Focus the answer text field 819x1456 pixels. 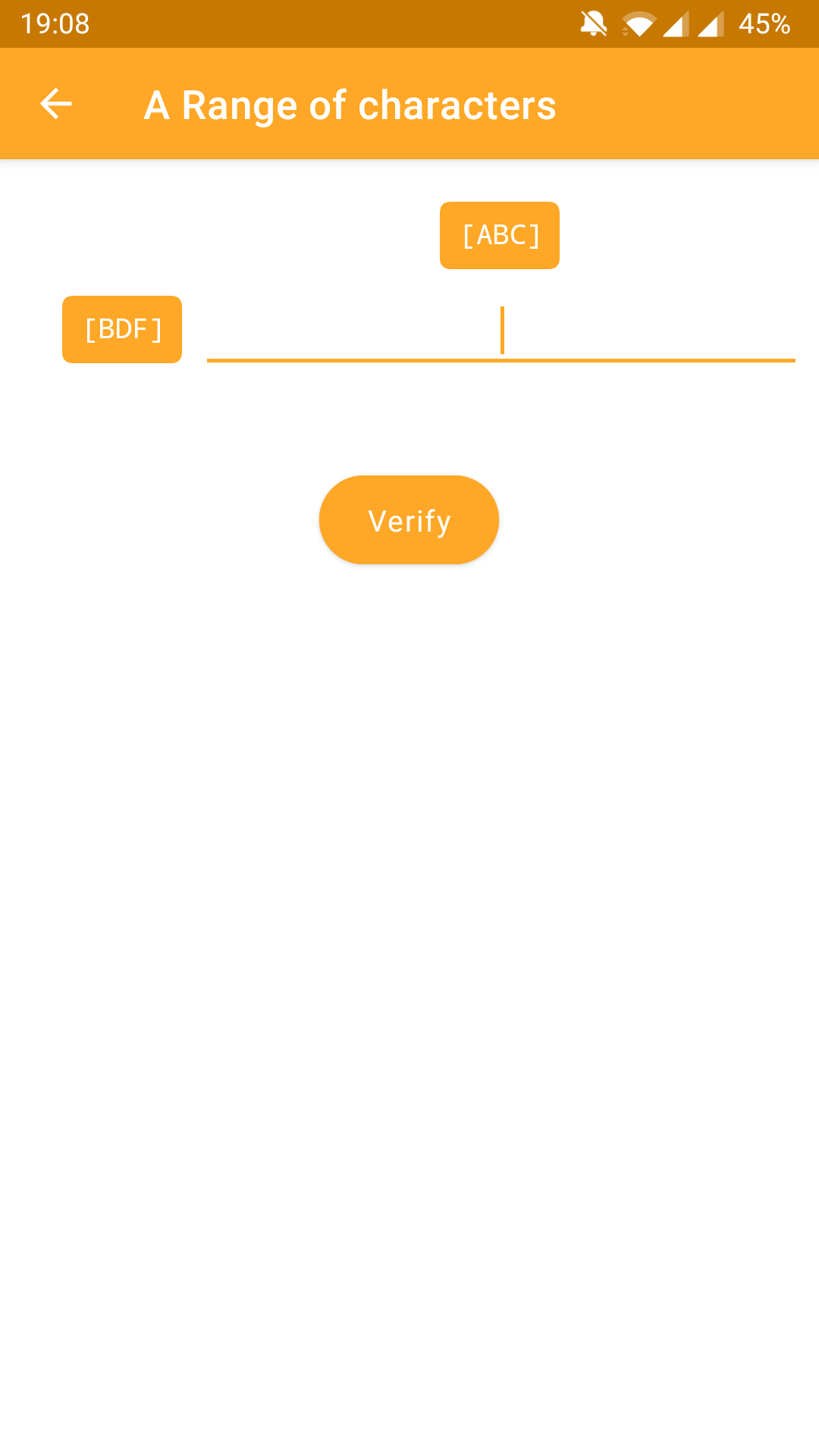pyautogui.click(x=500, y=331)
